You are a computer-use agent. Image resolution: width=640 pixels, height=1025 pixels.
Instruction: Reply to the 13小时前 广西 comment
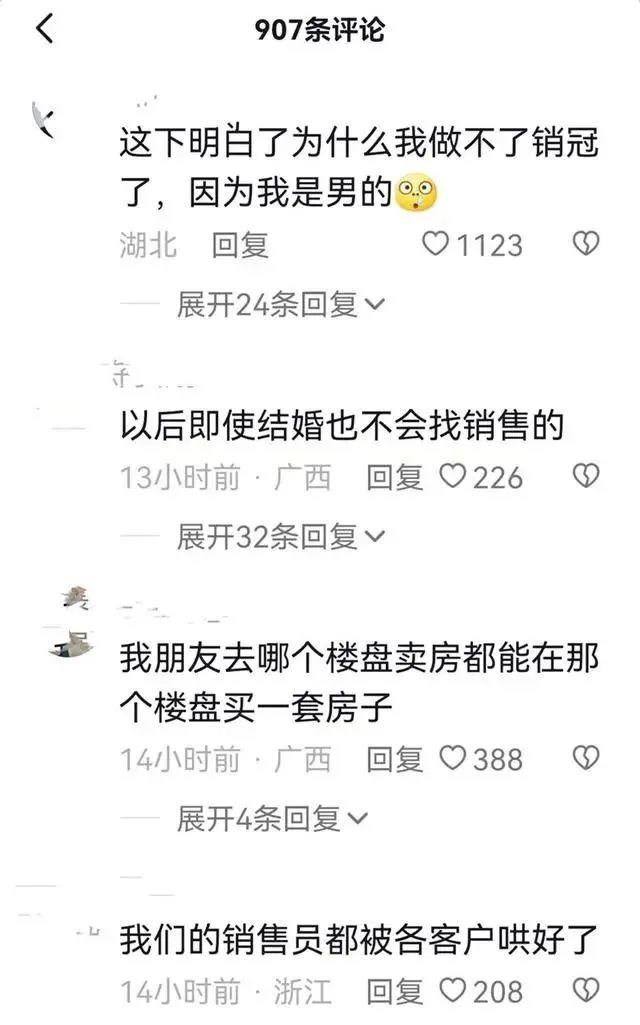click(x=394, y=477)
